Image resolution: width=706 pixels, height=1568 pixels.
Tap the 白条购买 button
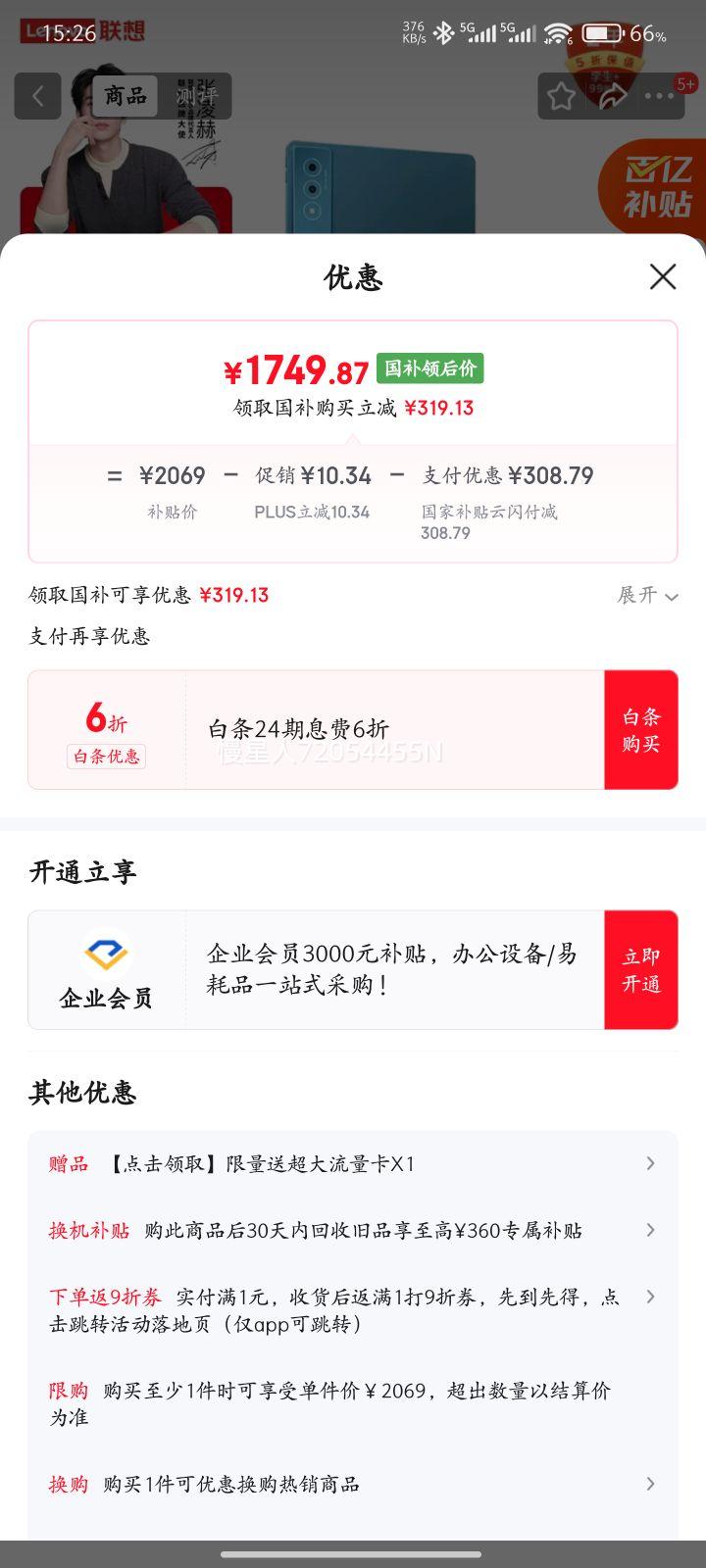point(640,730)
